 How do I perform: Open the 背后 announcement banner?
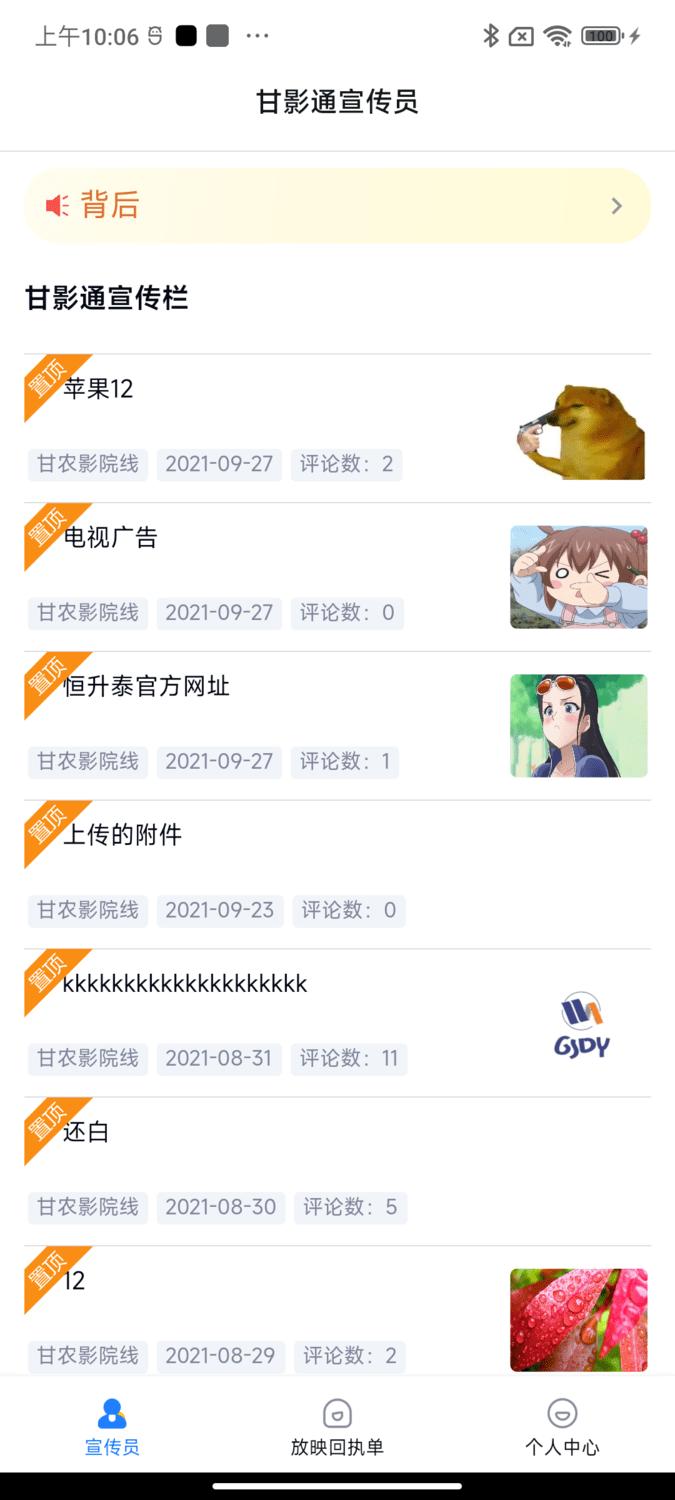pyautogui.click(x=337, y=206)
